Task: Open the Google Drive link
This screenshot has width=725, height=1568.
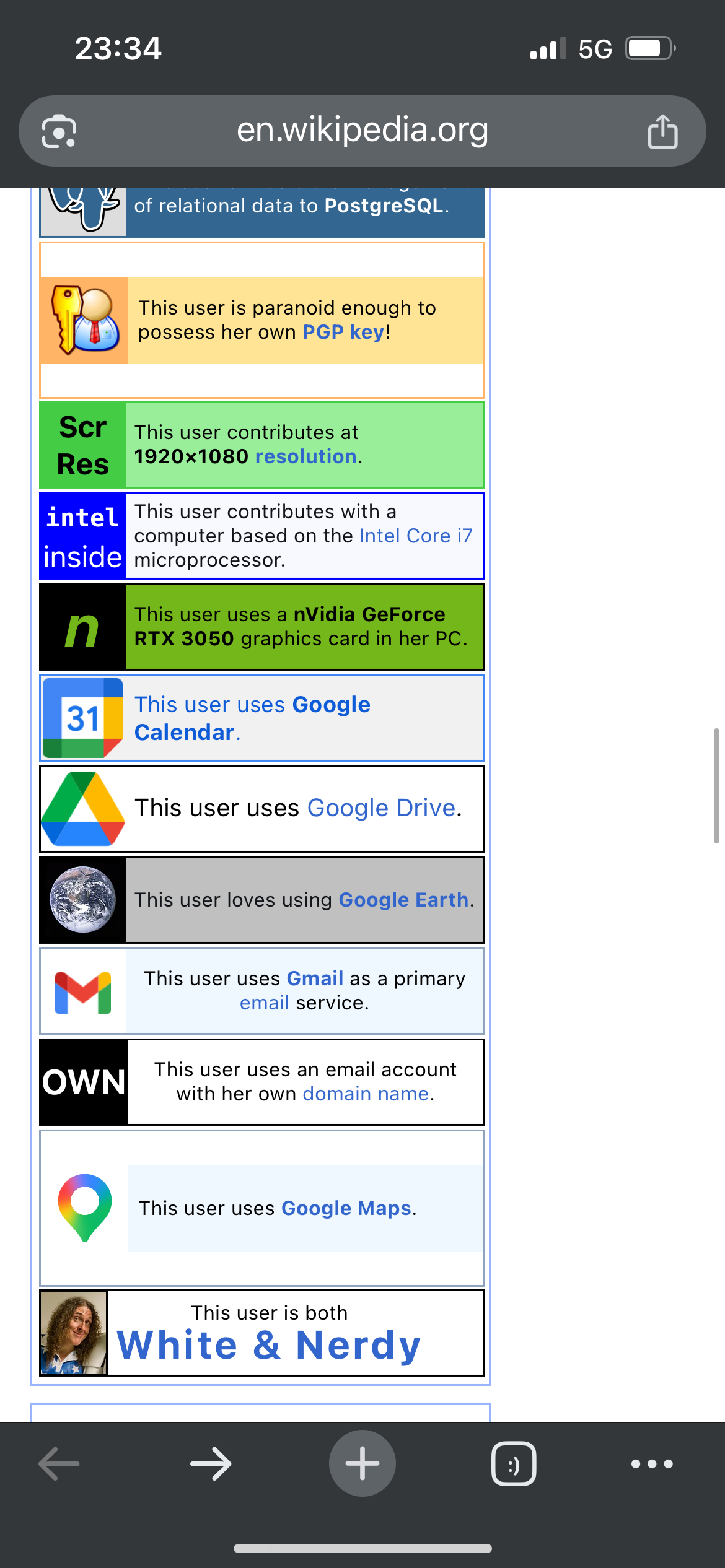Action: (x=381, y=808)
